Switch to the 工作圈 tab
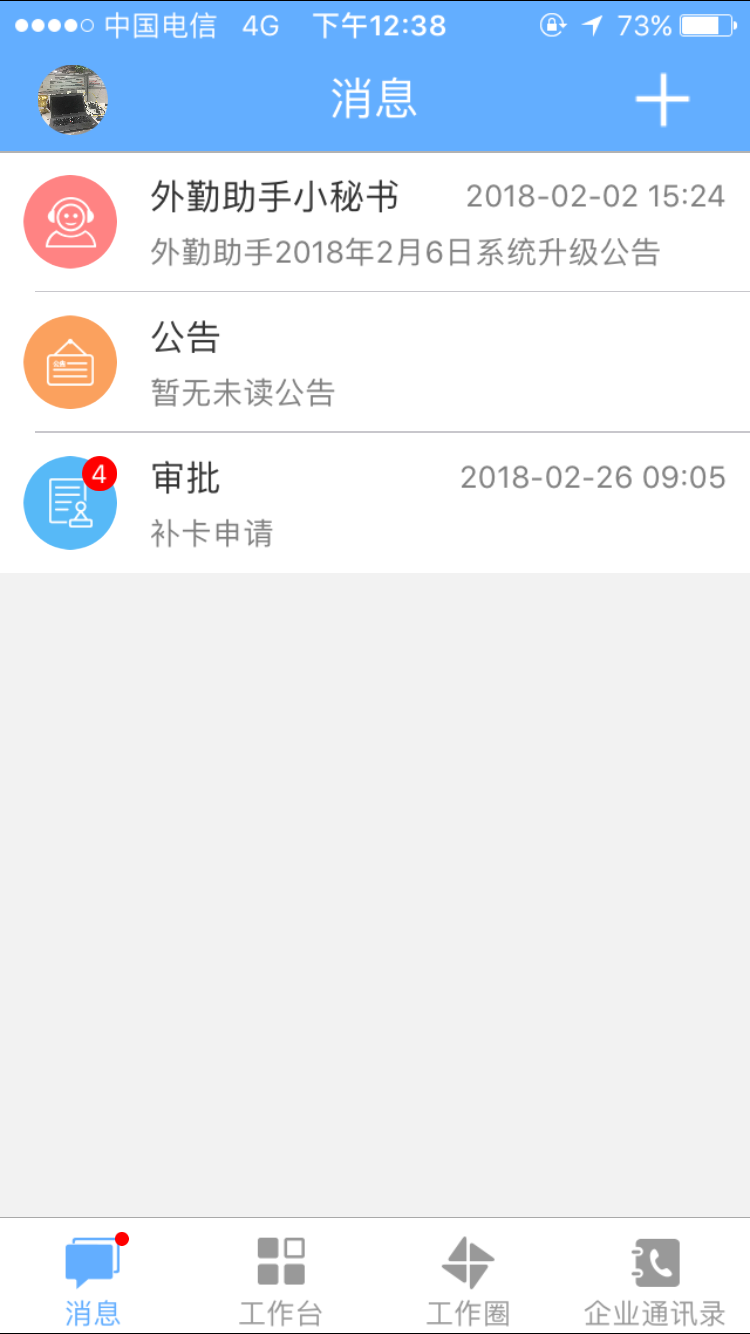 coord(468,1278)
